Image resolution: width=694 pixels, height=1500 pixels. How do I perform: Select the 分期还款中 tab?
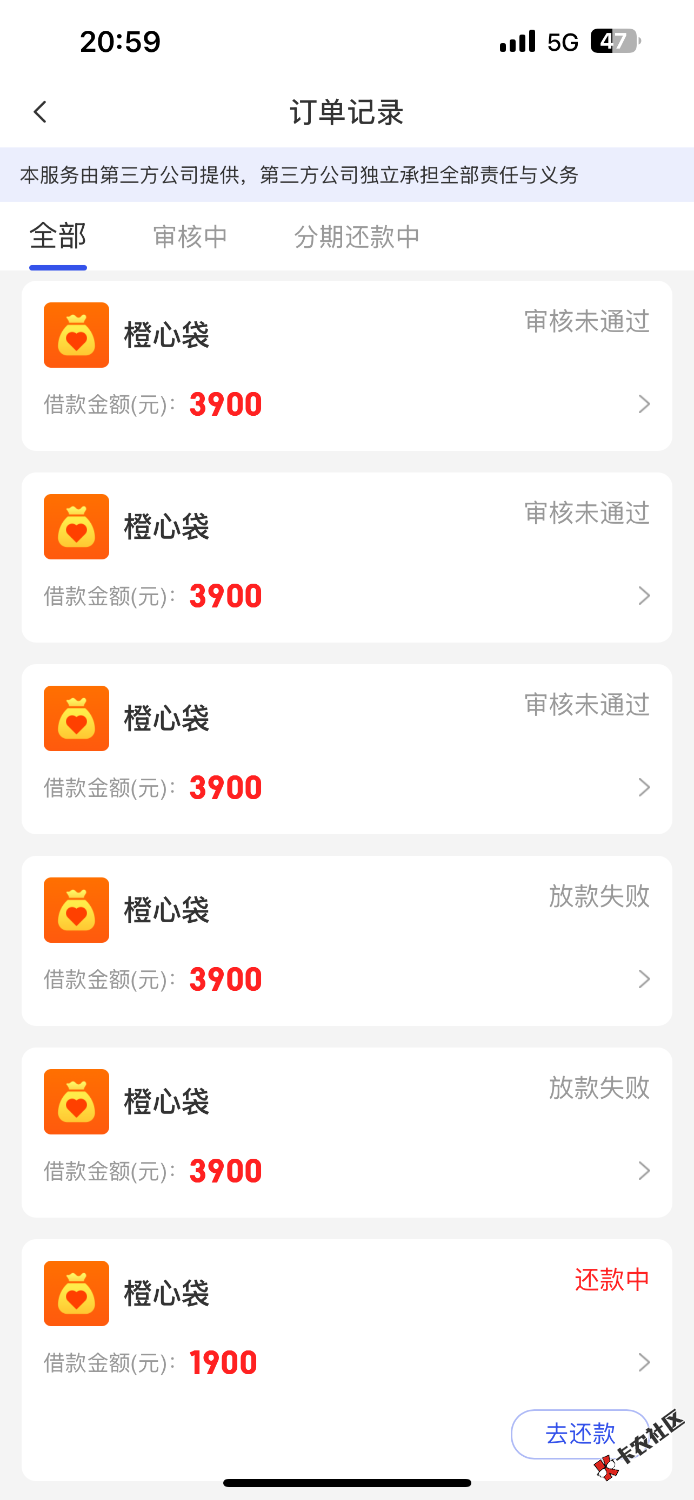tap(357, 237)
